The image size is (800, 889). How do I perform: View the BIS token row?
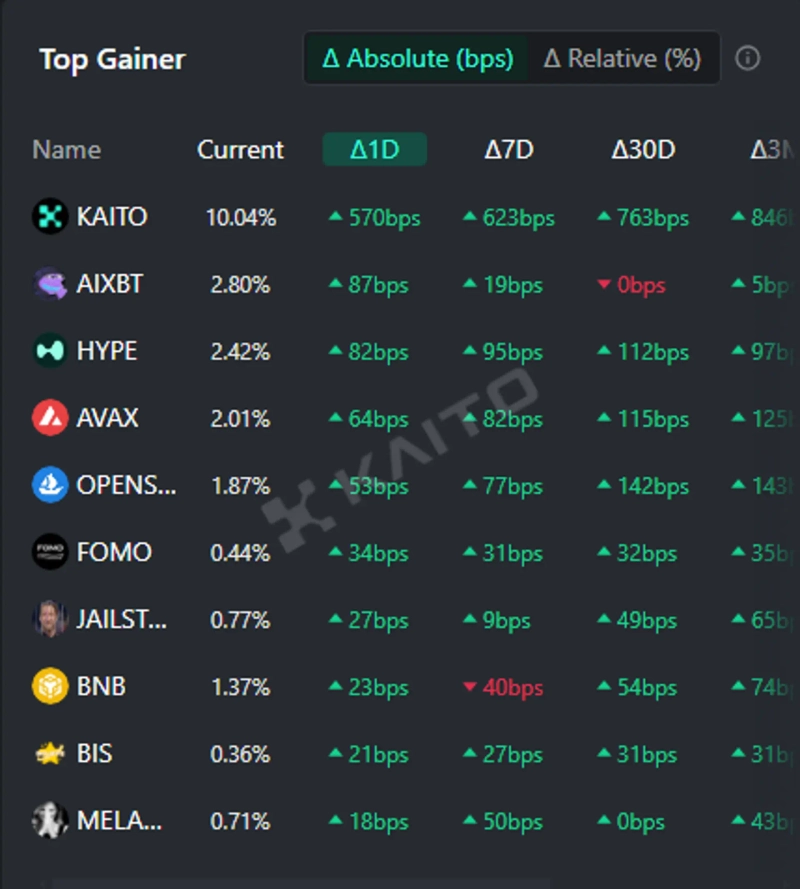click(94, 754)
